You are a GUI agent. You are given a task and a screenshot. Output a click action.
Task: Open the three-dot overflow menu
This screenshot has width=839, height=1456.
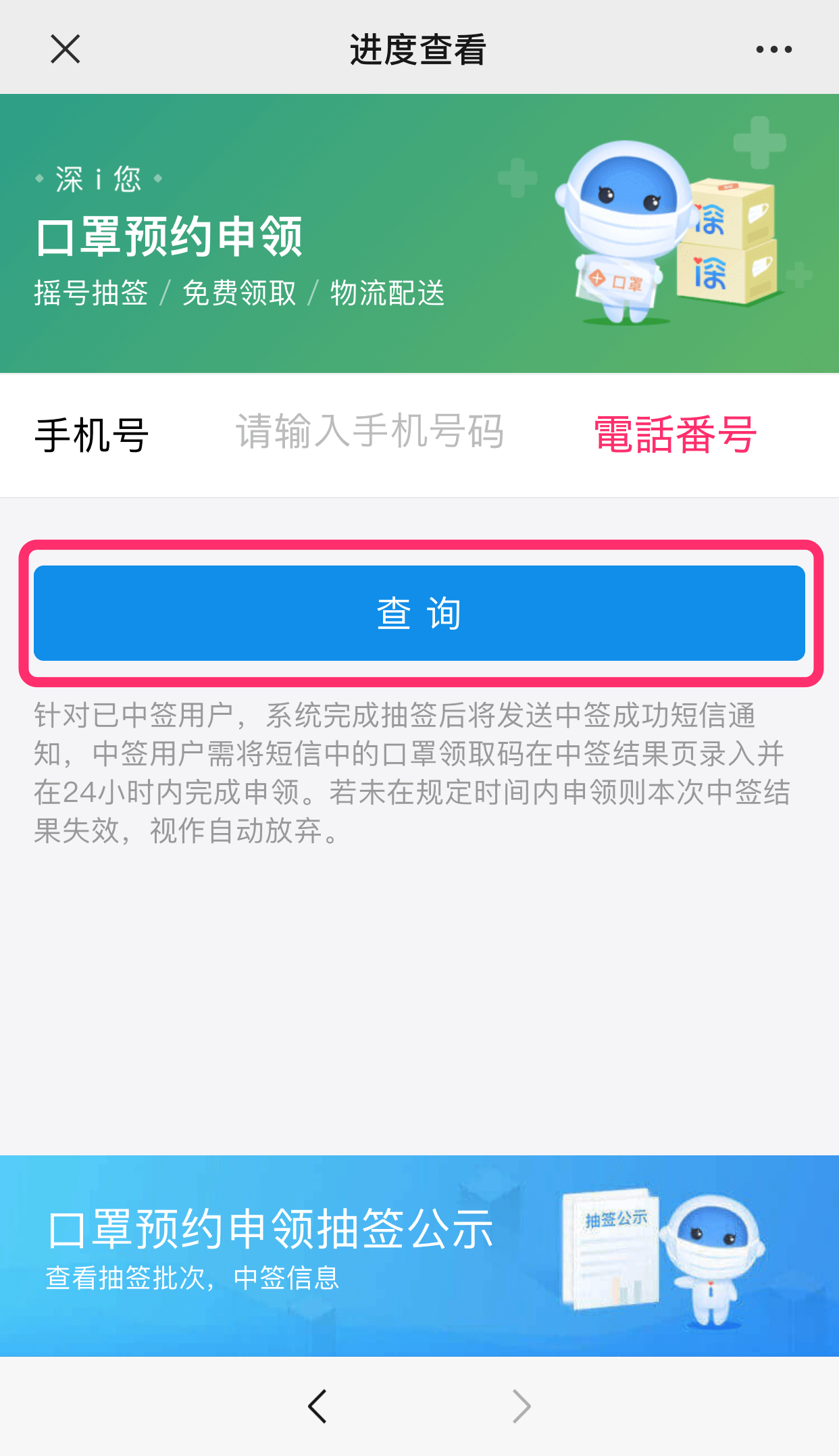point(773,49)
